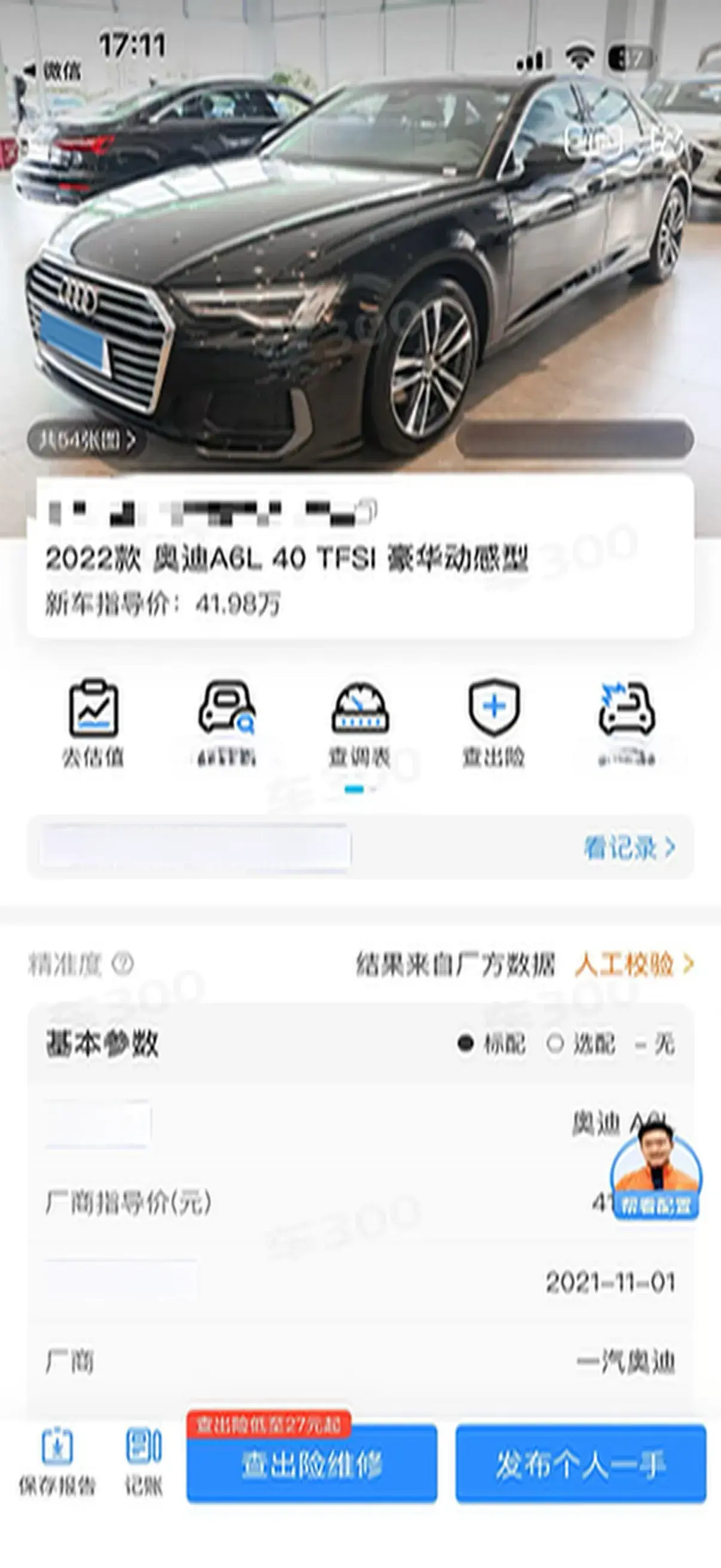The width and height of the screenshot is (721, 1568).
Task: Open 看记录 to view records
Action: pos(628,847)
